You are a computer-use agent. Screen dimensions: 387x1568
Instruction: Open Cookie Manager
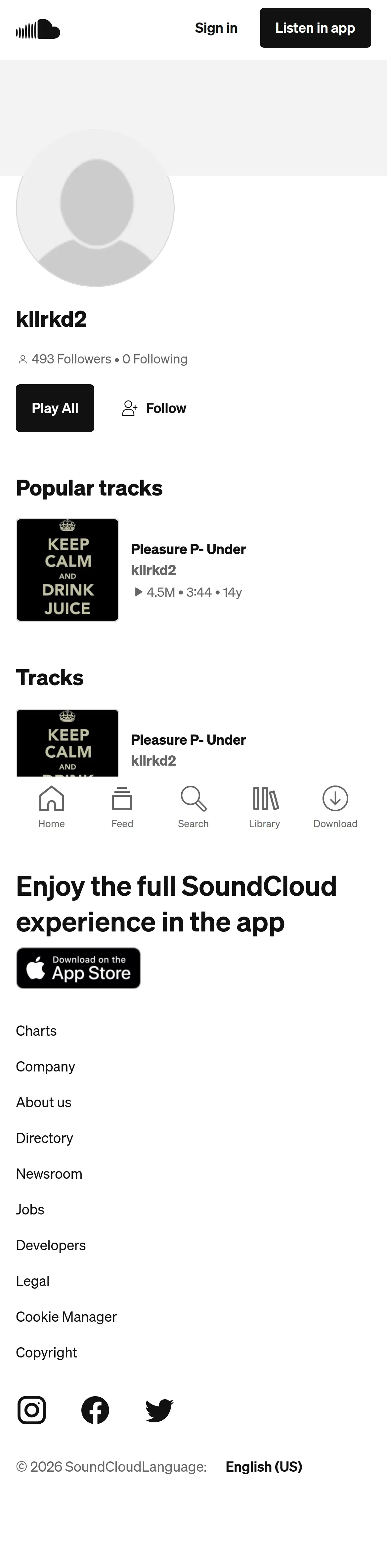(66, 1317)
